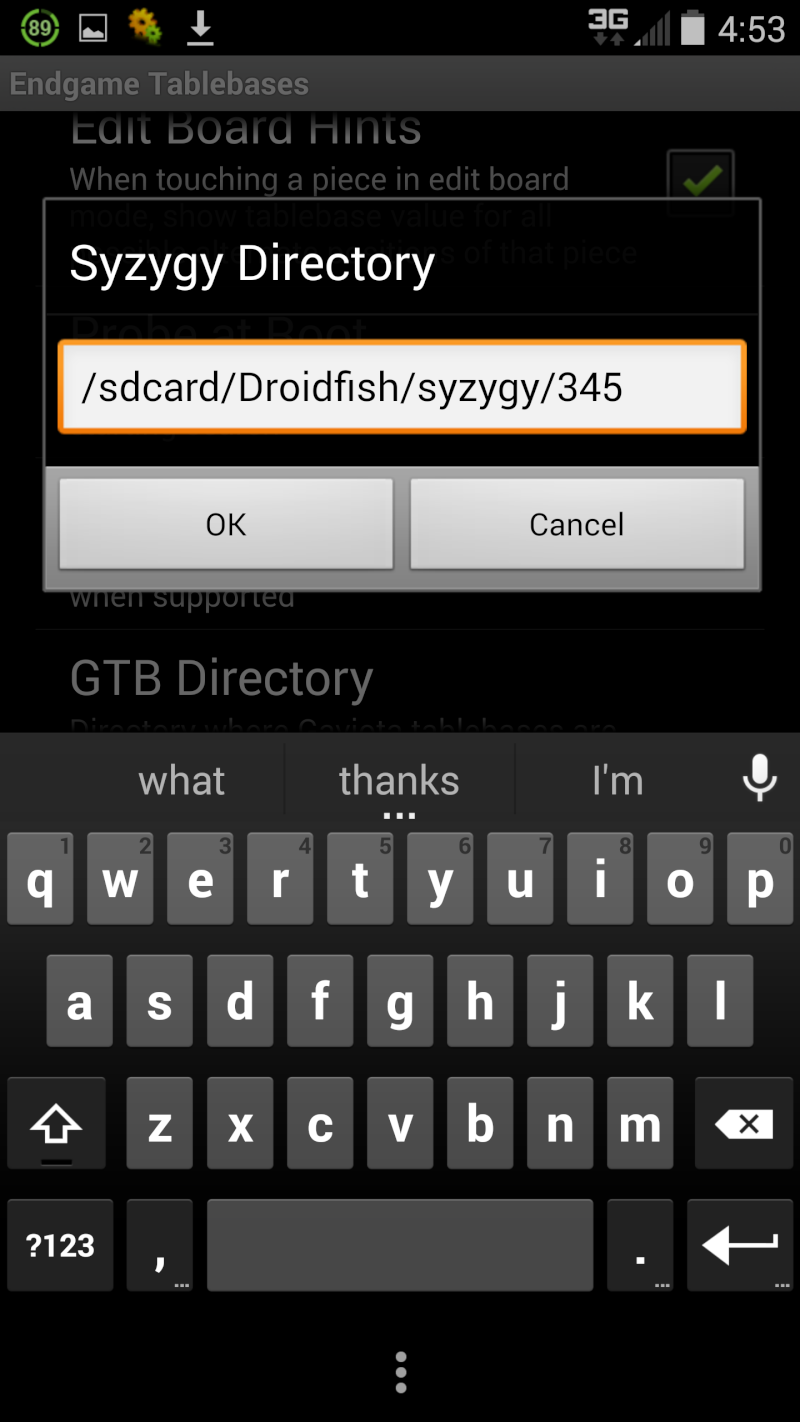
Task: Cancel the Syzygy Directory dialog
Action: pos(577,524)
